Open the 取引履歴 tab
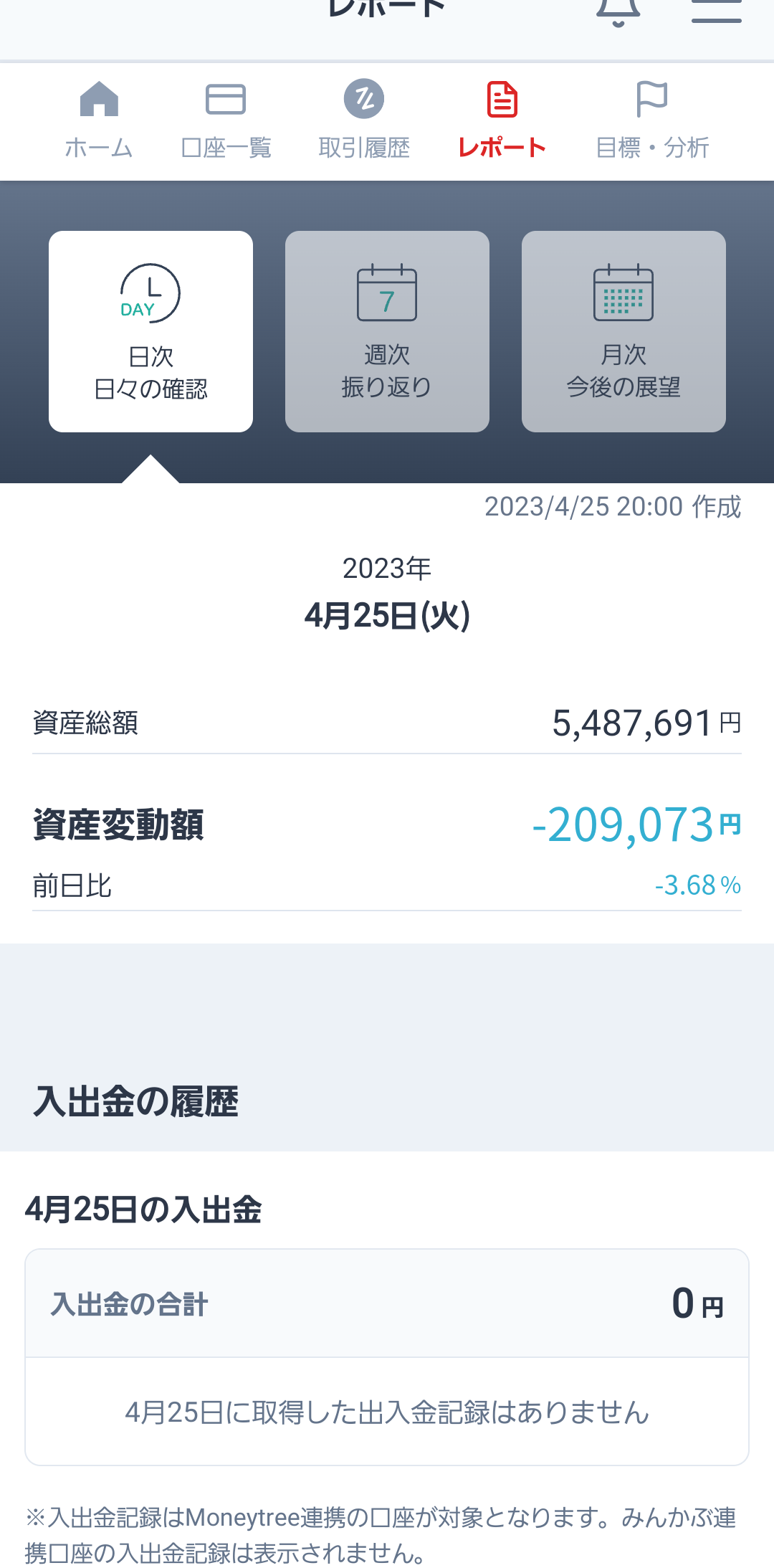774x1568 pixels. tap(364, 120)
